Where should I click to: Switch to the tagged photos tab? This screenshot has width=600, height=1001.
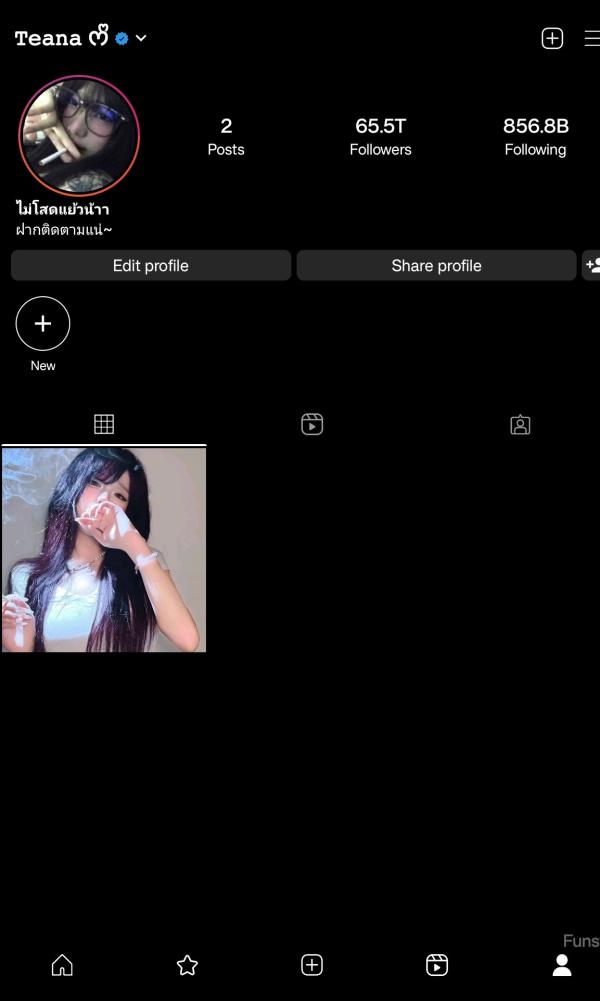pos(520,424)
